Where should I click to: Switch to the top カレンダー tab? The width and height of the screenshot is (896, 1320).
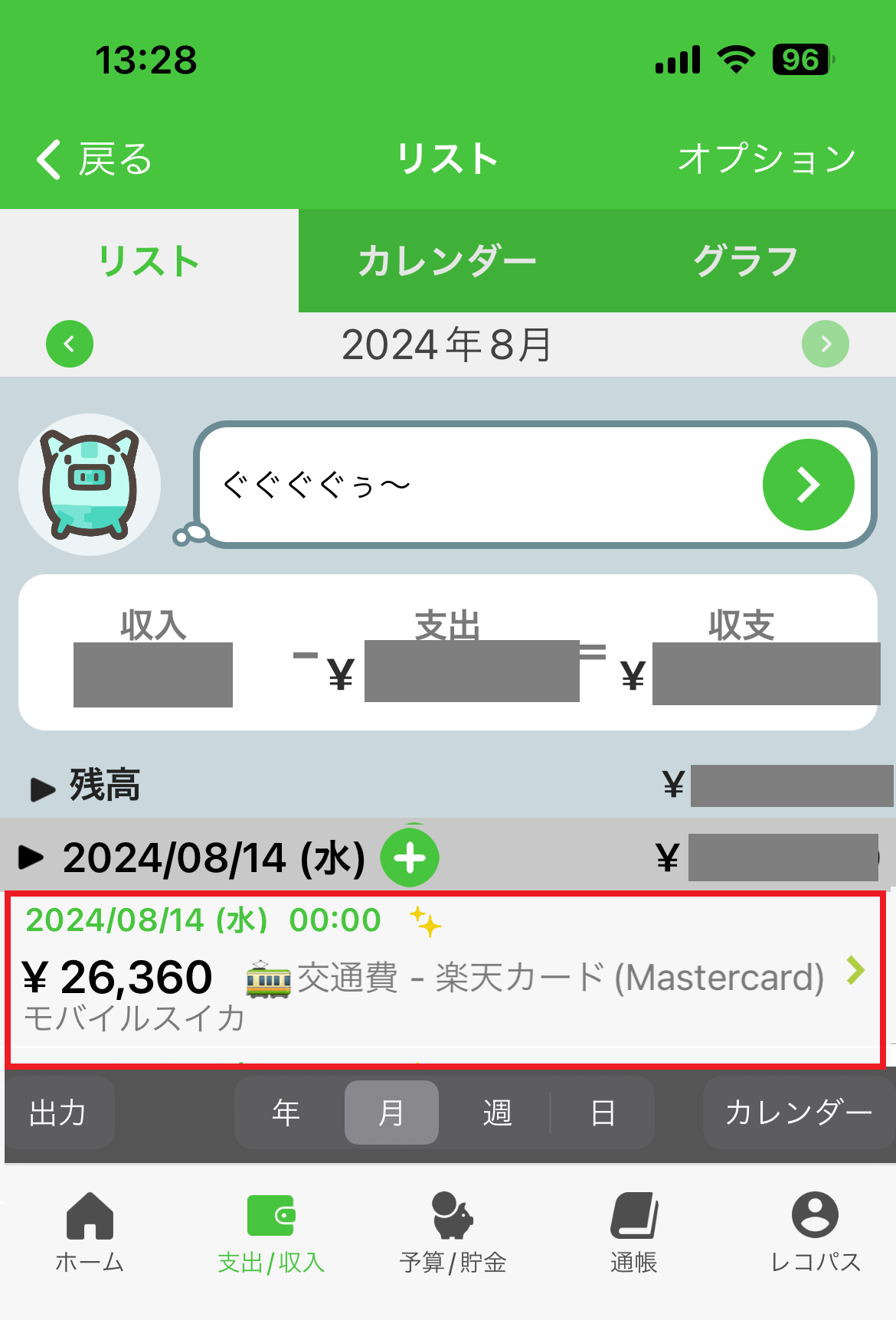pyautogui.click(x=447, y=261)
